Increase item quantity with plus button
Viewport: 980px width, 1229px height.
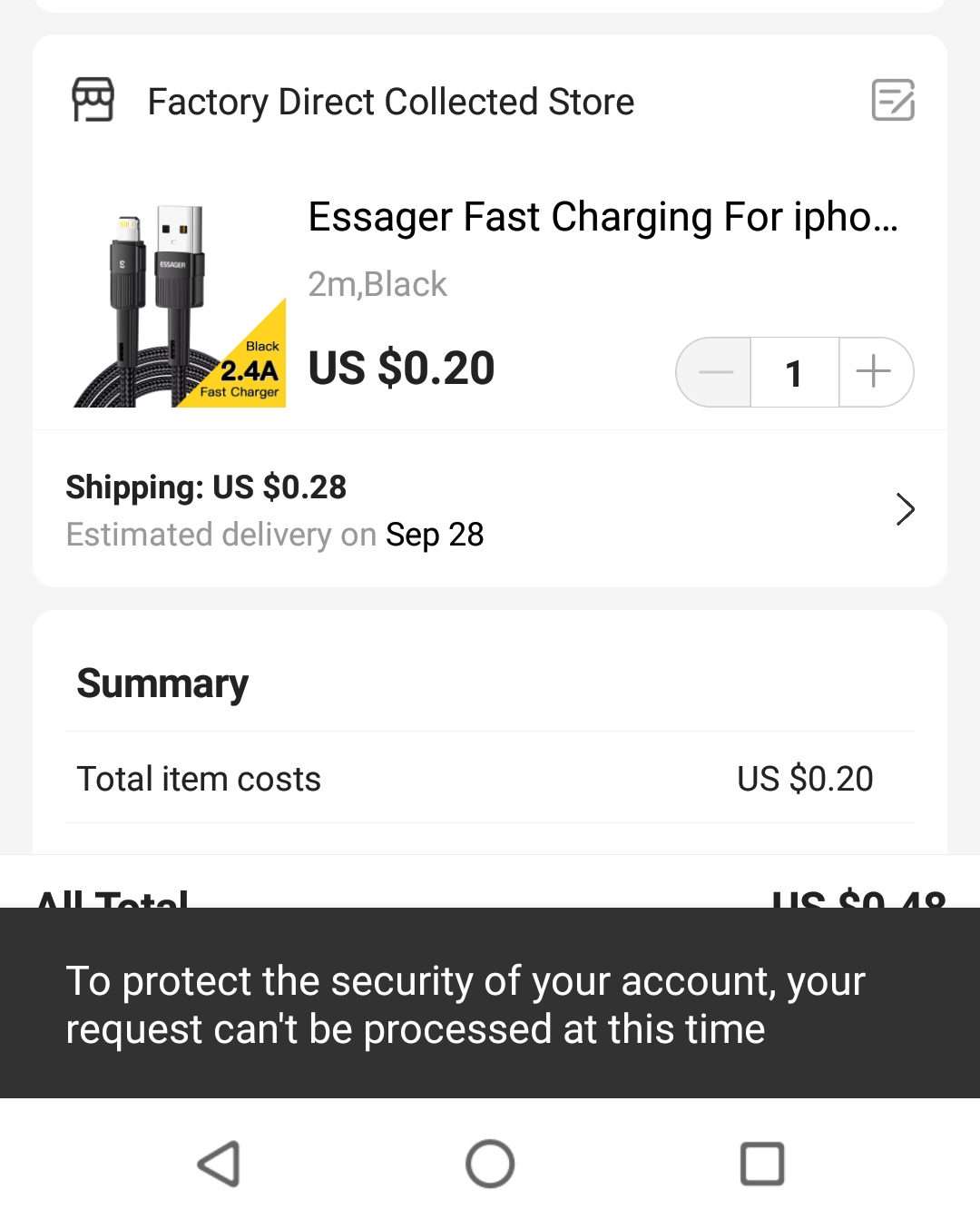tap(875, 372)
